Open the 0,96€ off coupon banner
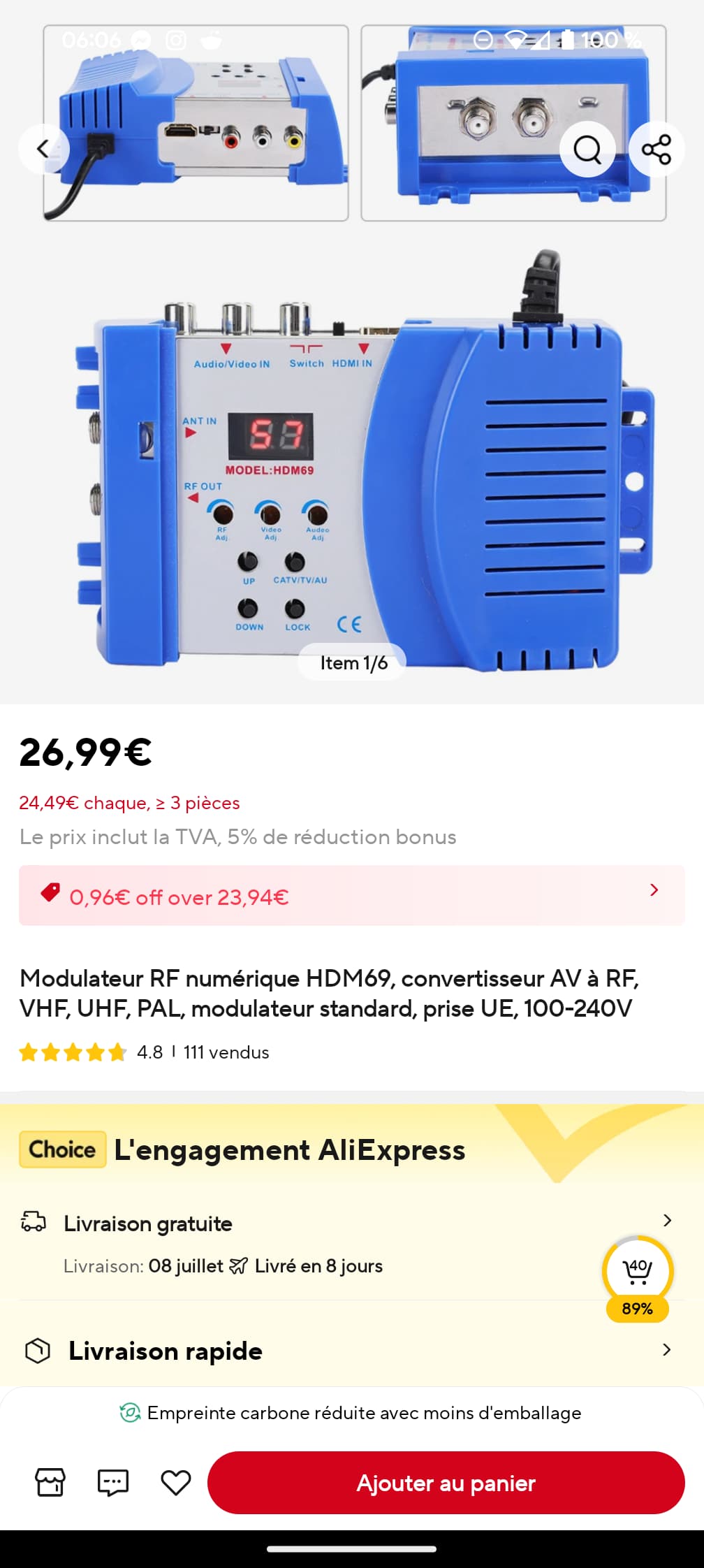704x1568 pixels. (x=352, y=896)
